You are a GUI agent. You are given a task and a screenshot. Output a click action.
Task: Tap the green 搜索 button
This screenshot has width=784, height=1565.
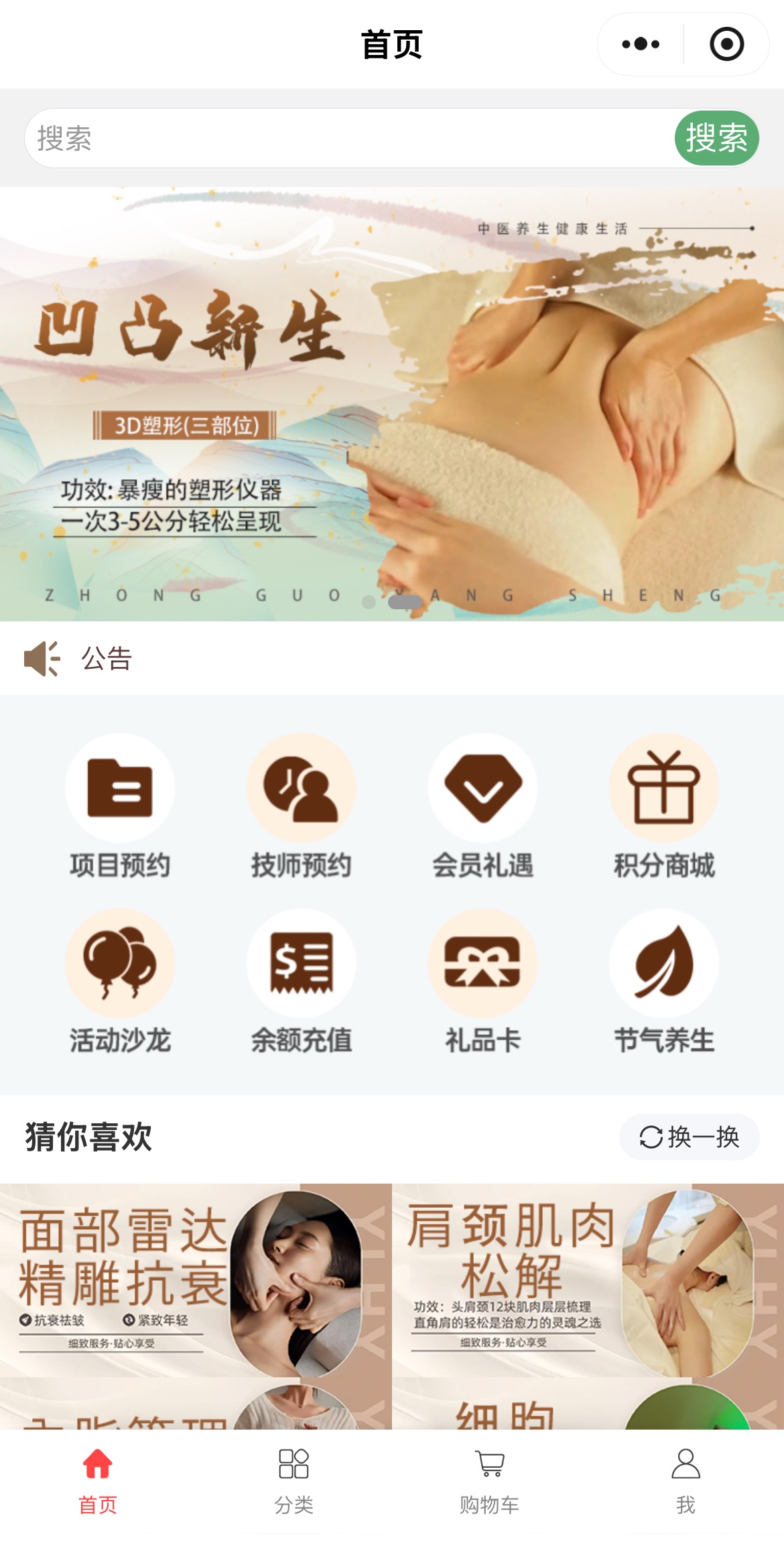tap(716, 138)
